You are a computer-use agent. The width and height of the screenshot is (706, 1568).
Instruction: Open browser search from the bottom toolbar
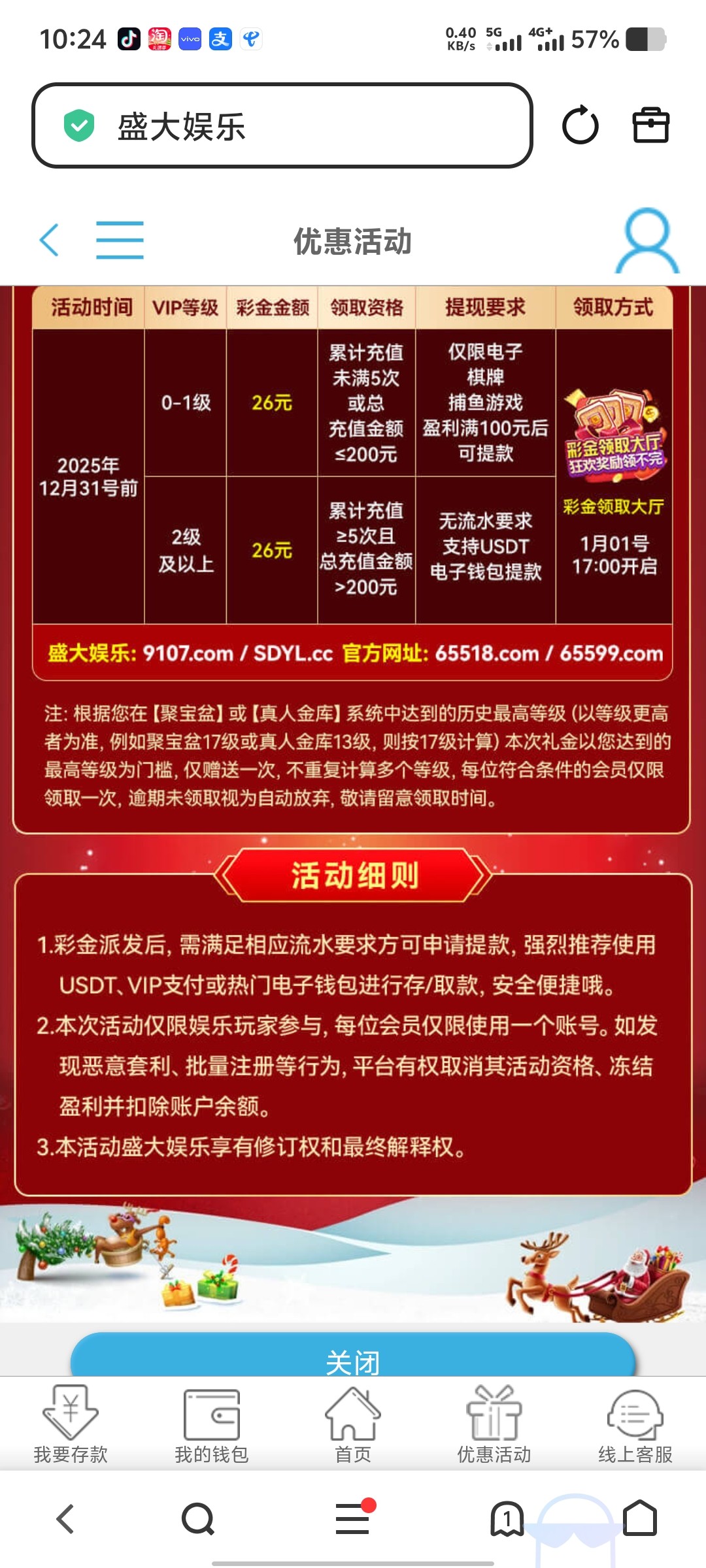click(198, 1518)
